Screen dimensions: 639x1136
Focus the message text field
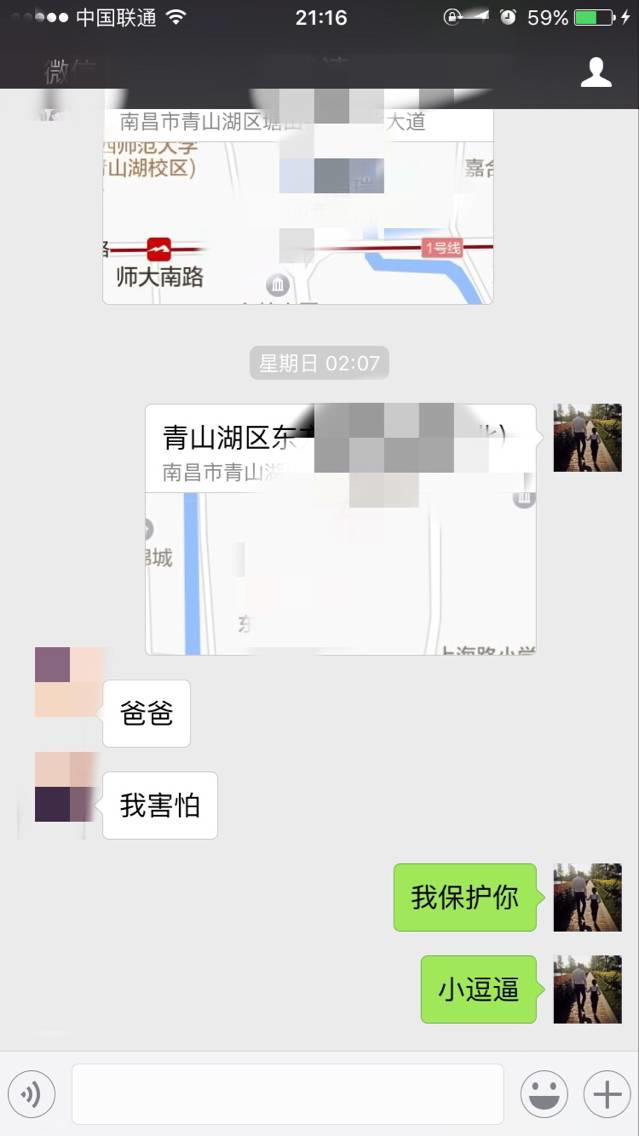(x=287, y=1095)
